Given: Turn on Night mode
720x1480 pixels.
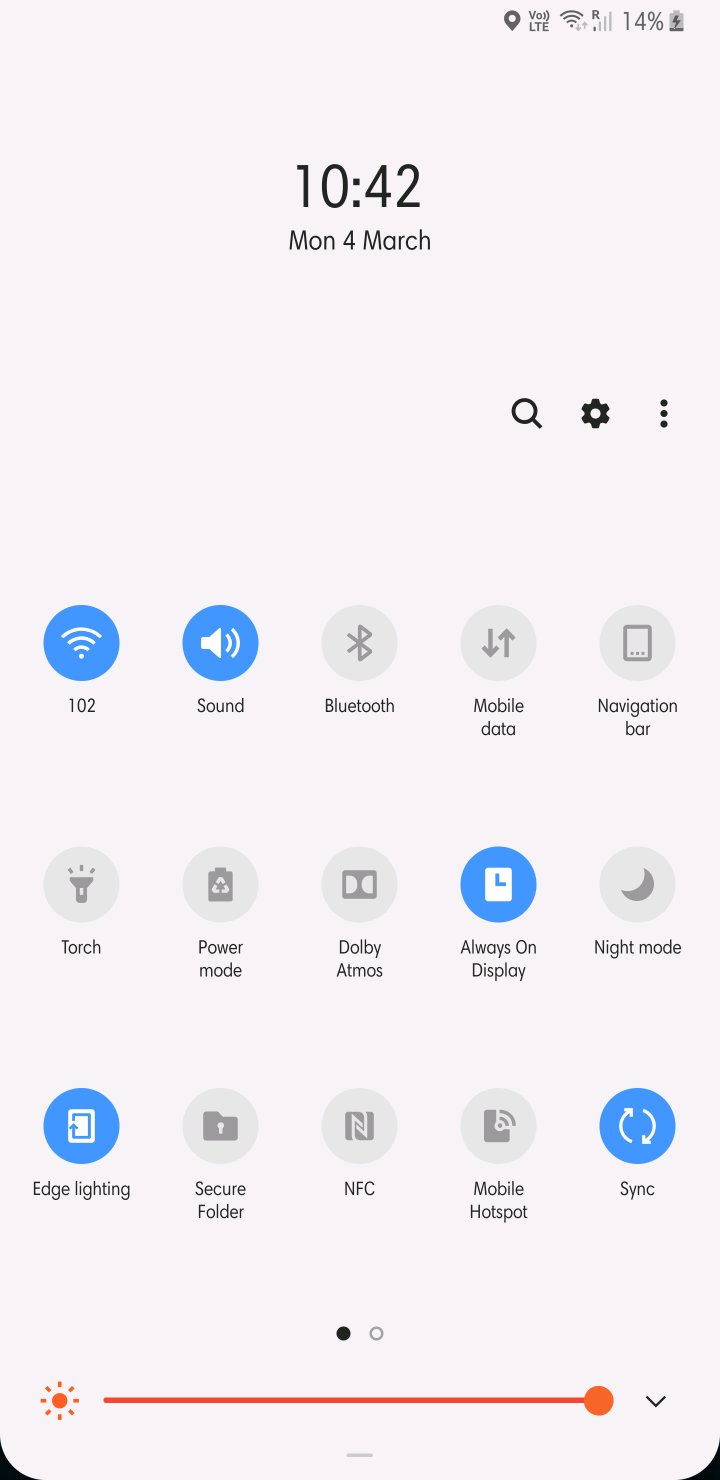Looking at the screenshot, I should point(637,885).
